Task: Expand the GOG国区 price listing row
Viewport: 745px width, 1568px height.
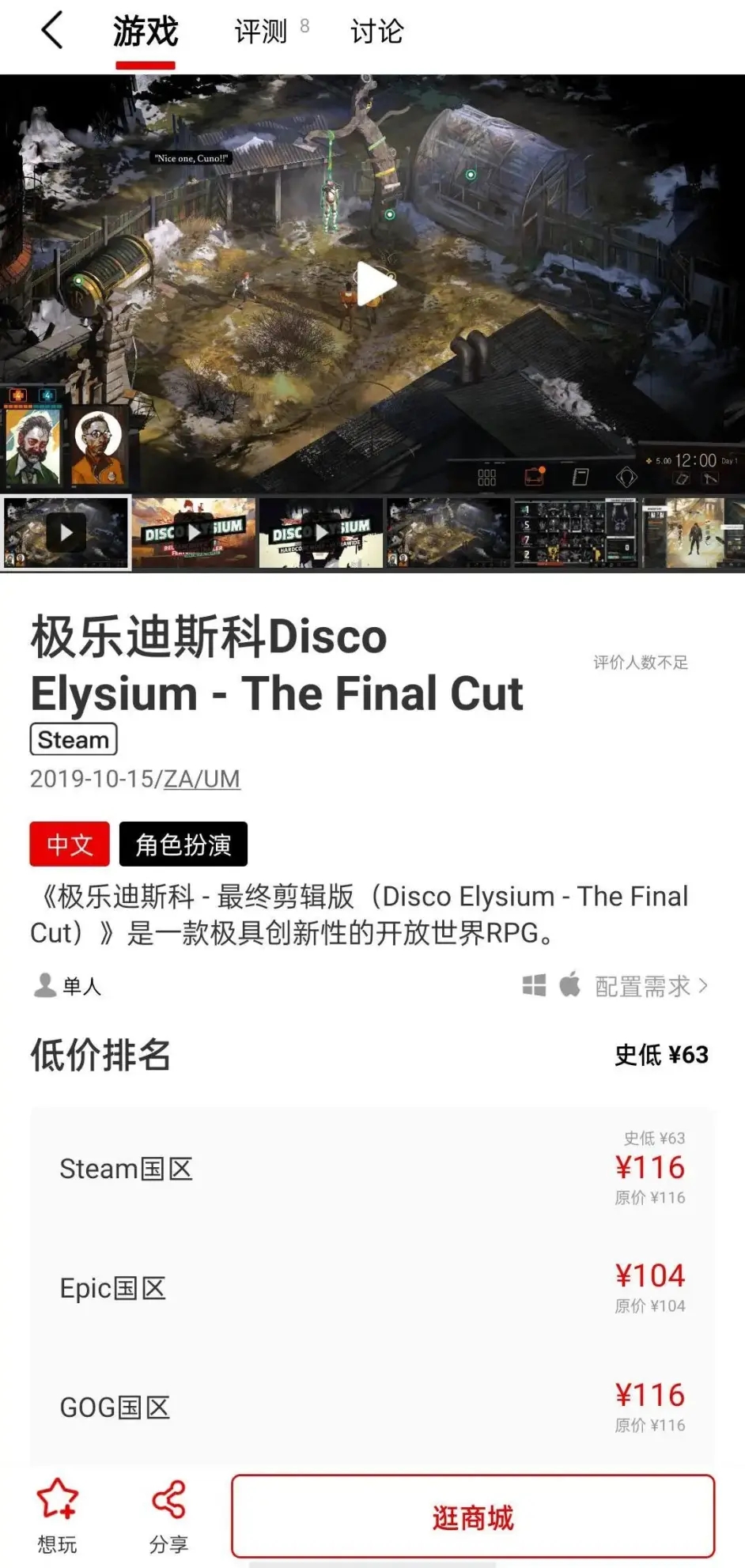Action: 372,1407
